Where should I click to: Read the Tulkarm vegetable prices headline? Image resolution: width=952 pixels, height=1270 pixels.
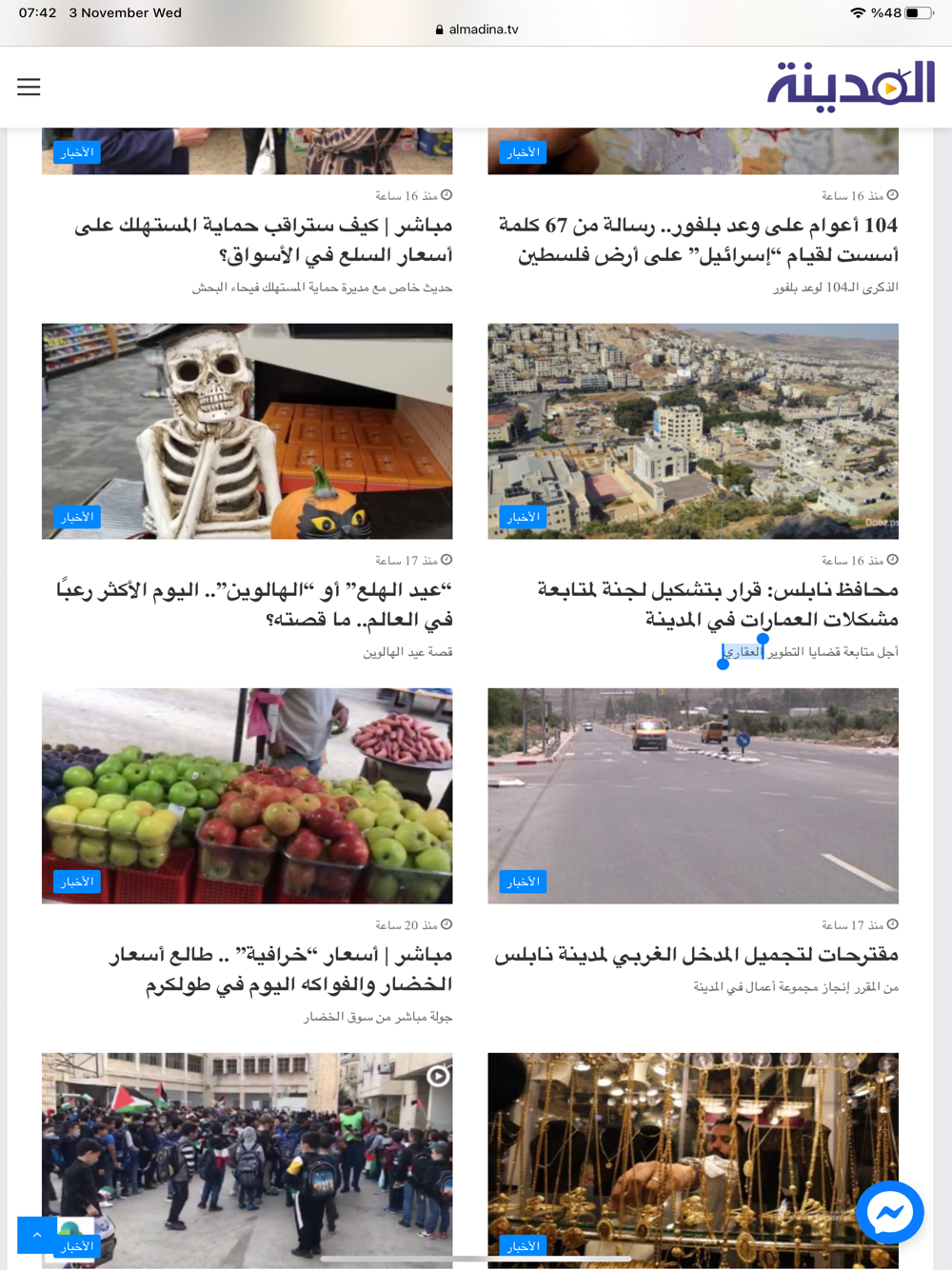281,969
